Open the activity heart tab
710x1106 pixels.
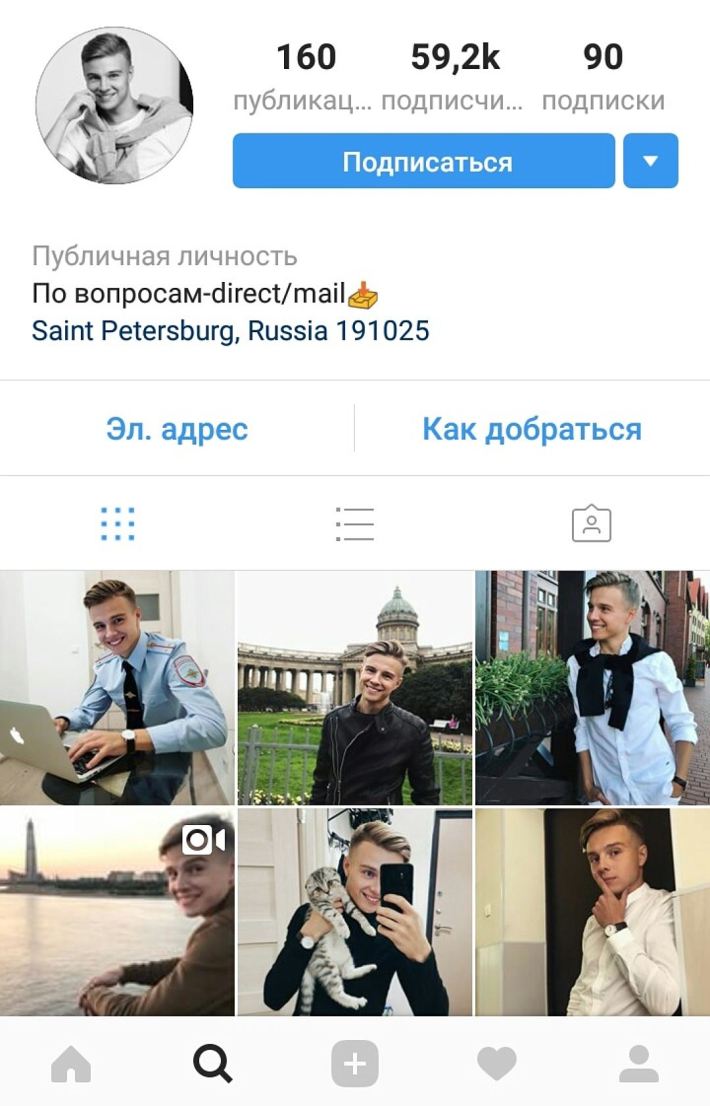(x=496, y=1064)
